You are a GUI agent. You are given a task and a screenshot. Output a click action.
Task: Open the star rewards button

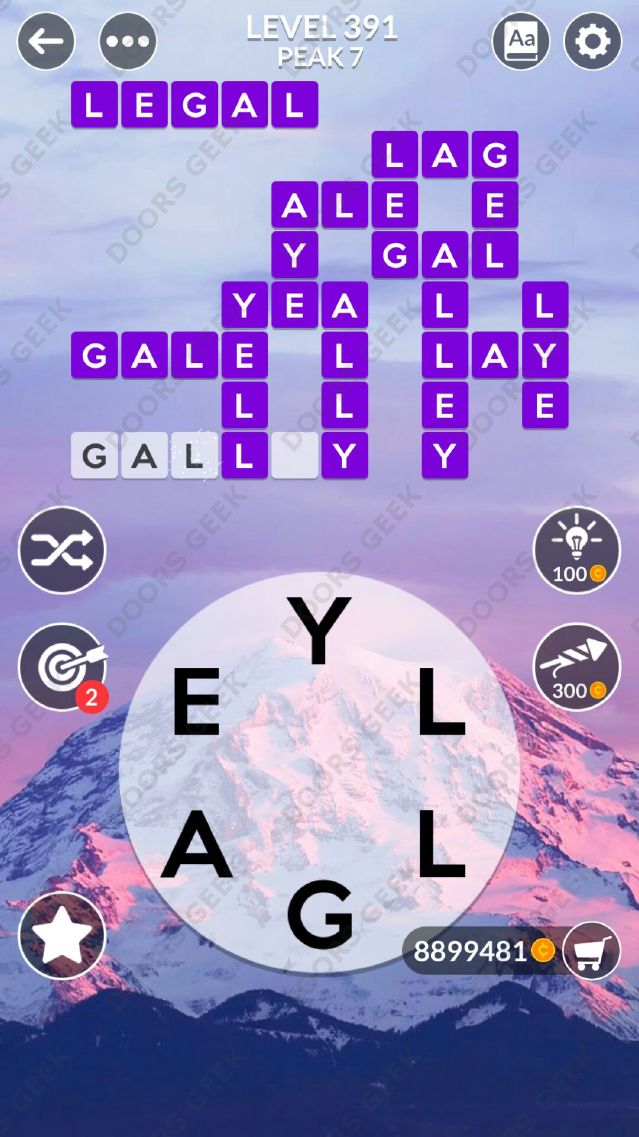[x=62, y=935]
